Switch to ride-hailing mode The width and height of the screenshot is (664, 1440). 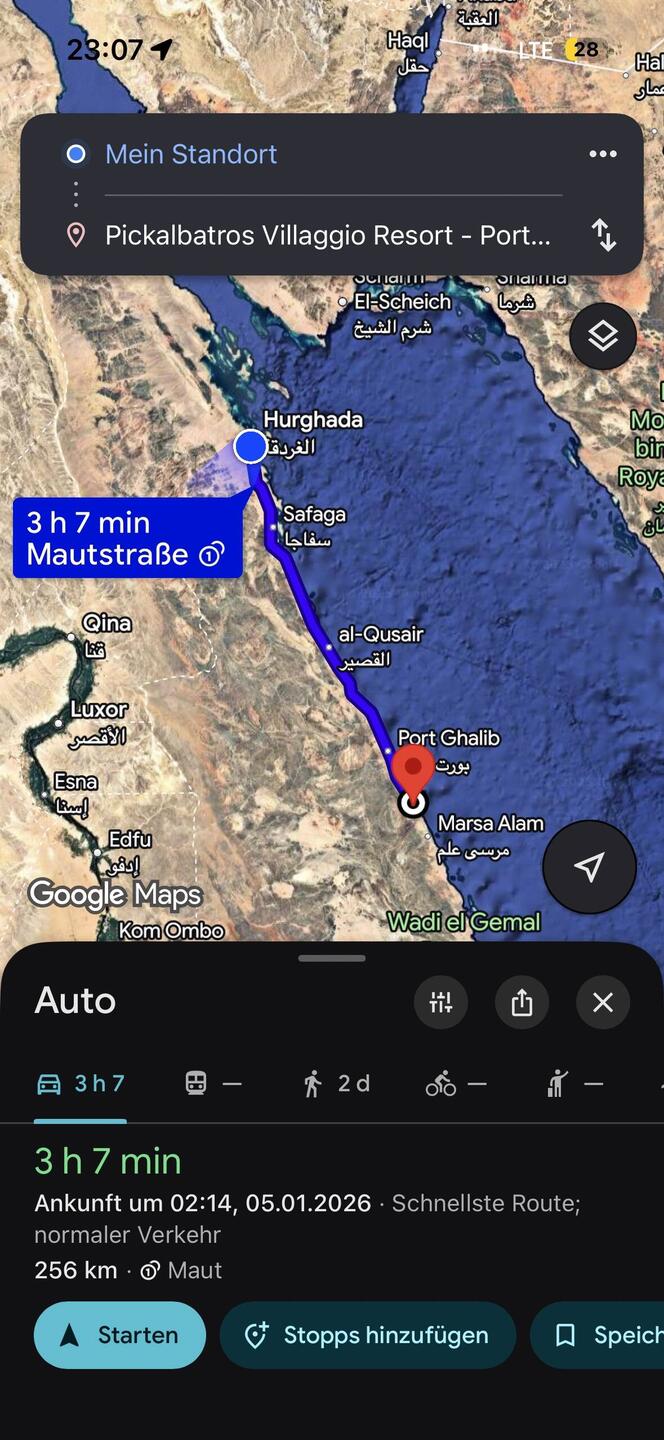coord(574,1084)
